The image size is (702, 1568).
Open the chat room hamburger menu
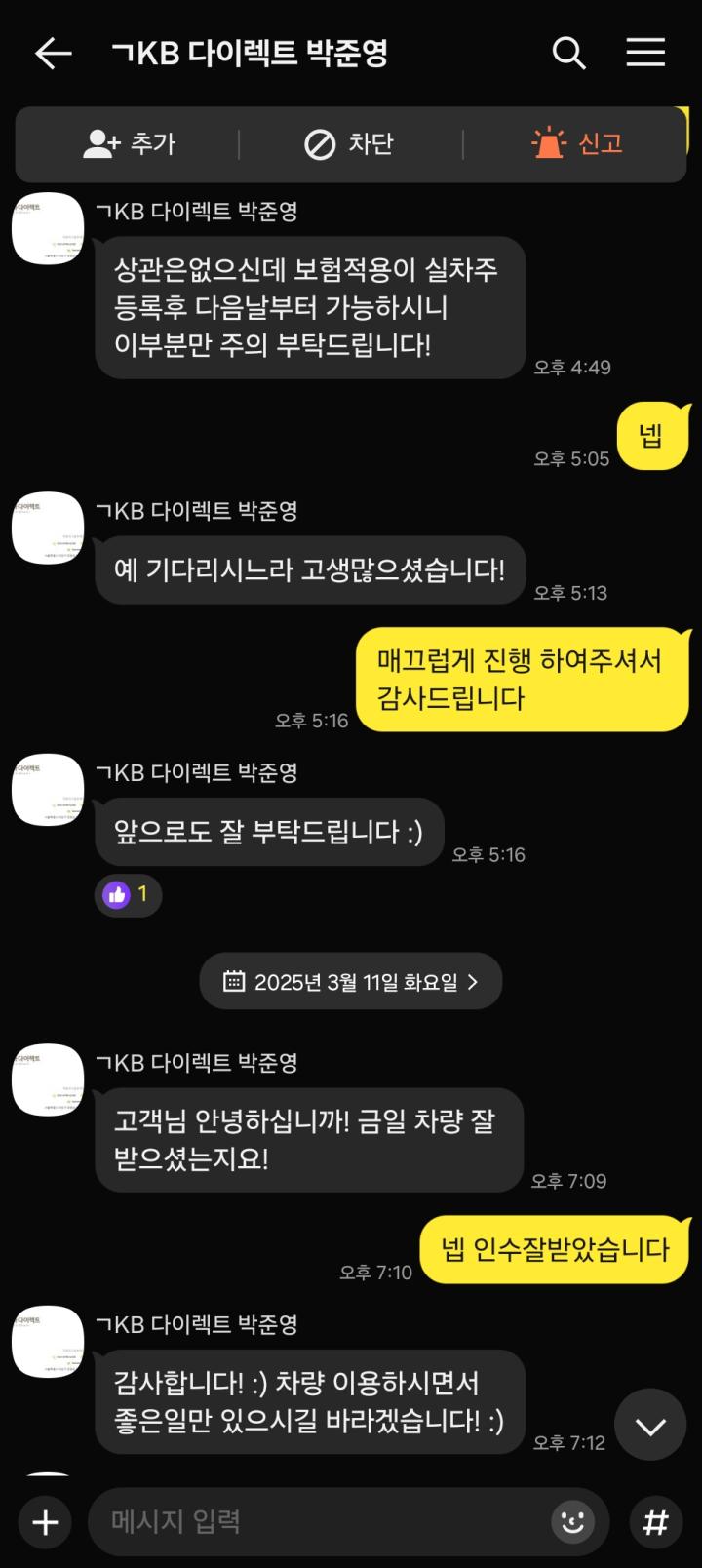pyautogui.click(x=645, y=53)
